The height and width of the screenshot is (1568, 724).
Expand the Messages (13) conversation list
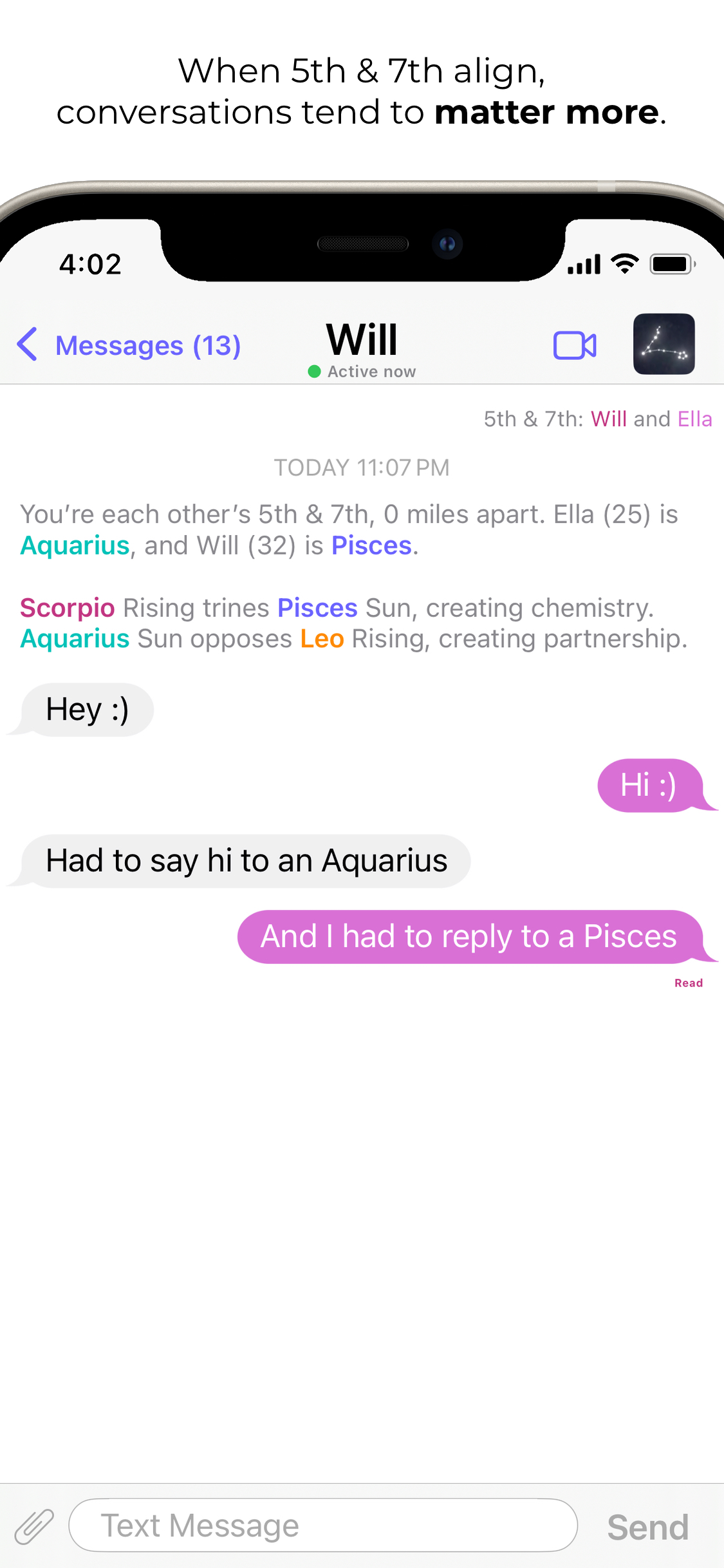coord(148,345)
